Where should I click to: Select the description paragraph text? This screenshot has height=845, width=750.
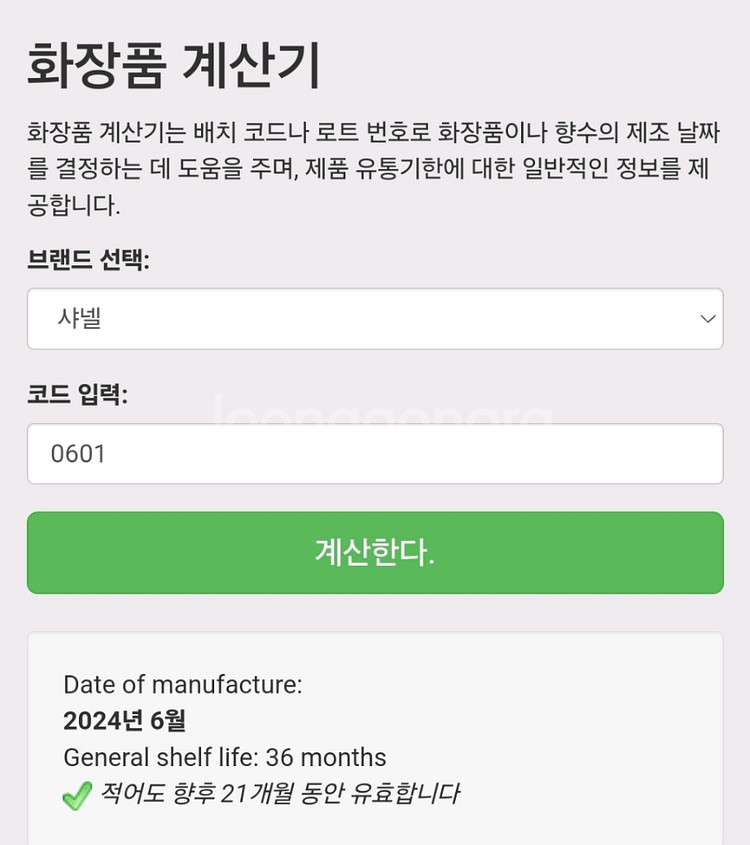(x=375, y=165)
